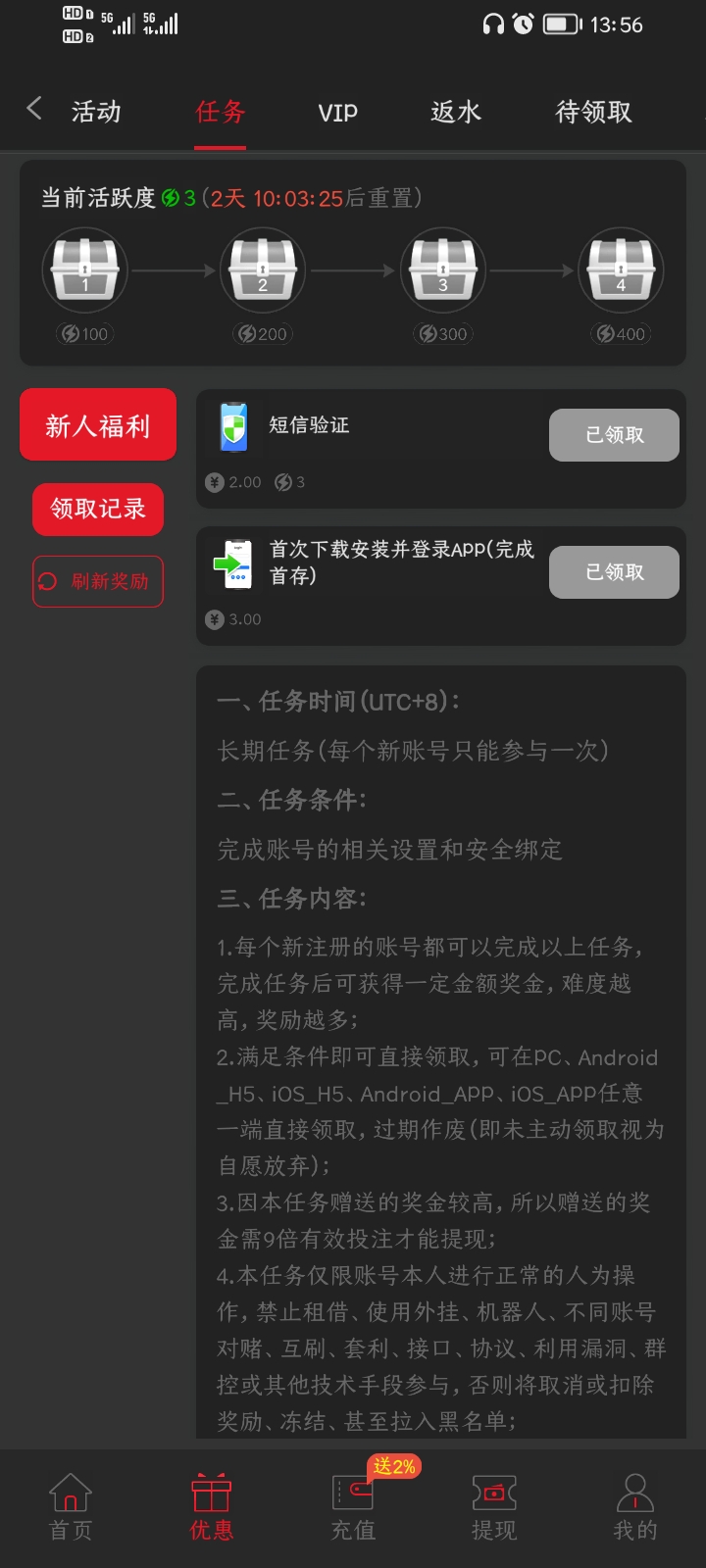
Task: Tap treasure chest 4 for 400 activity
Action: (621, 269)
